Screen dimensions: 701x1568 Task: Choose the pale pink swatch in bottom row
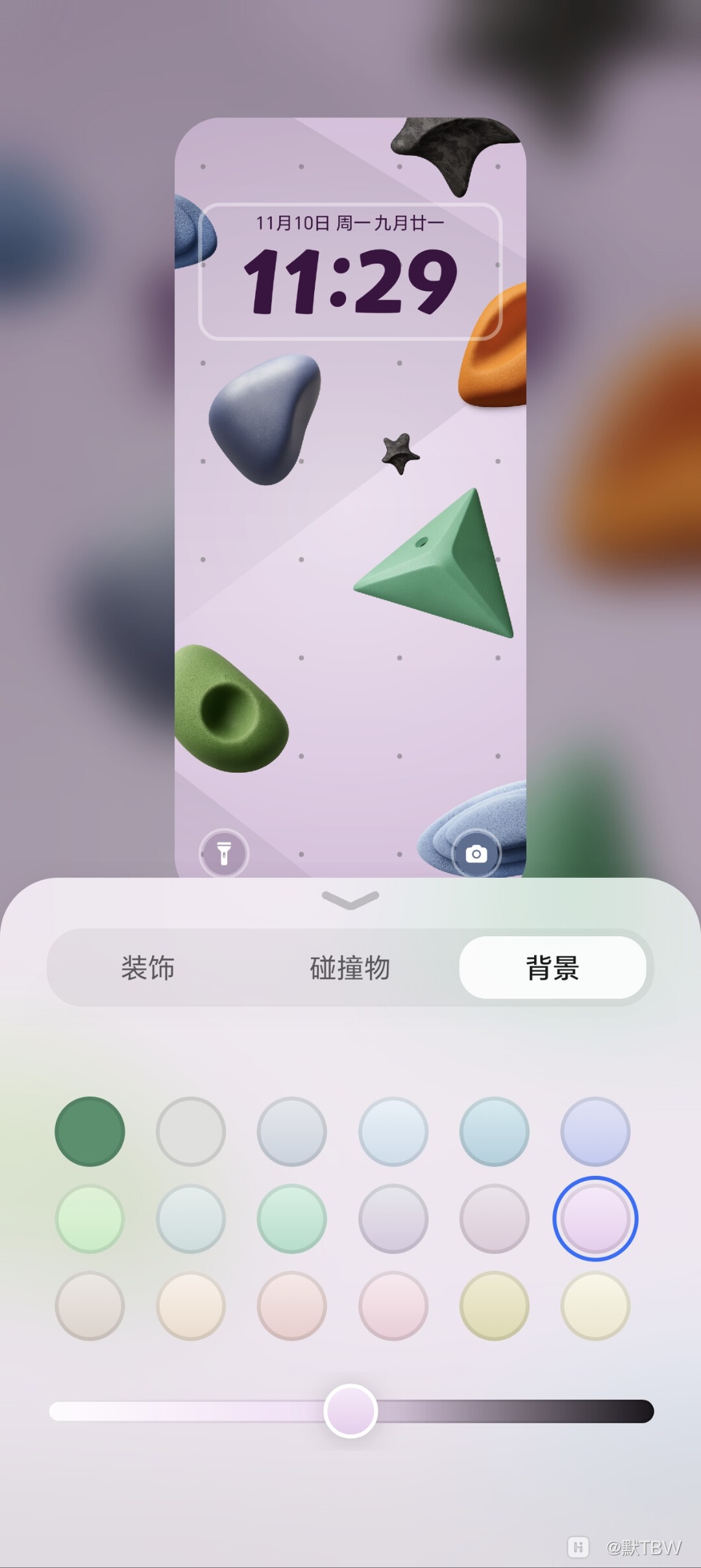click(393, 1306)
